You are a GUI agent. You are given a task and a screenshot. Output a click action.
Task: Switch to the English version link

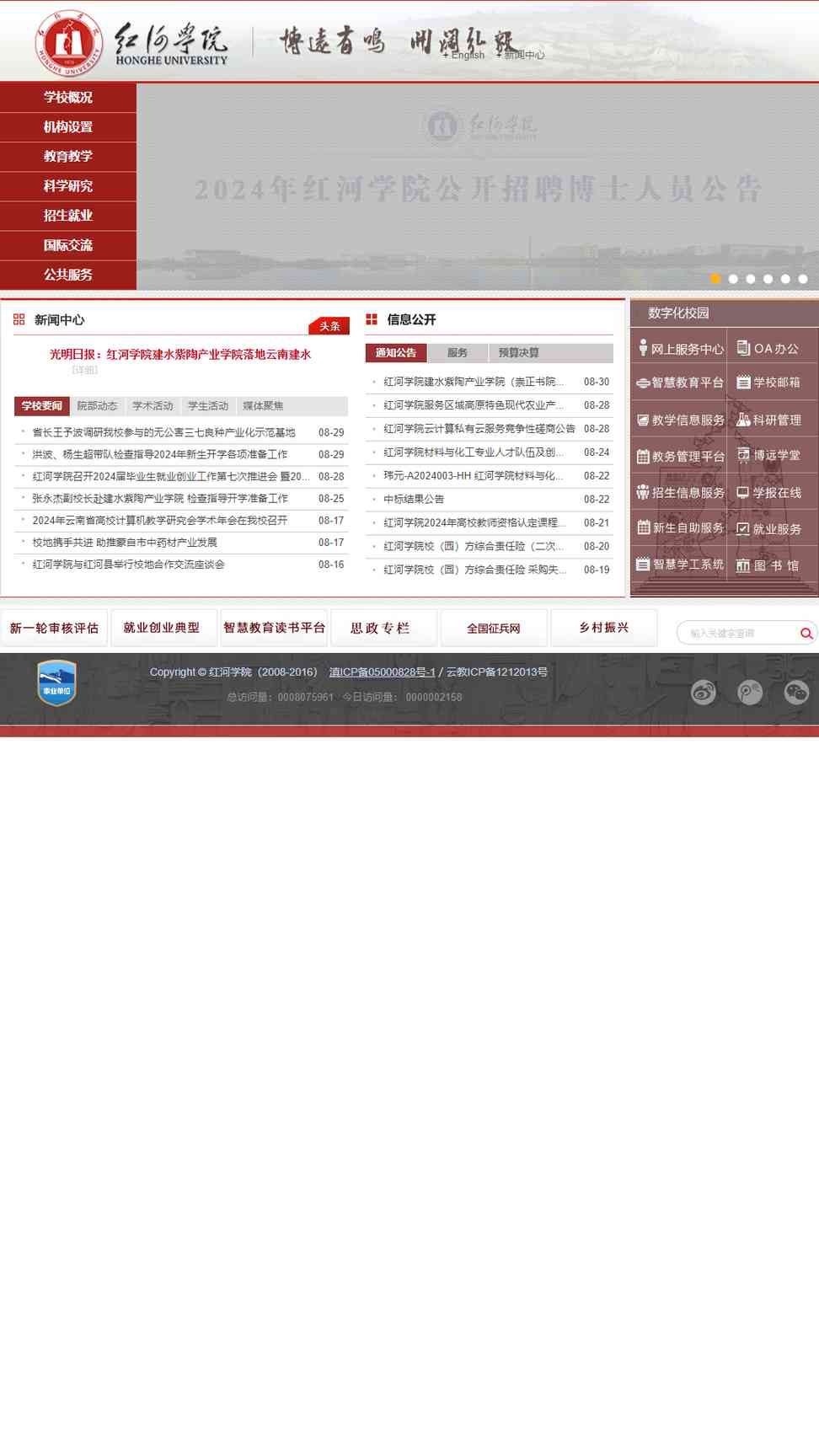point(465,55)
